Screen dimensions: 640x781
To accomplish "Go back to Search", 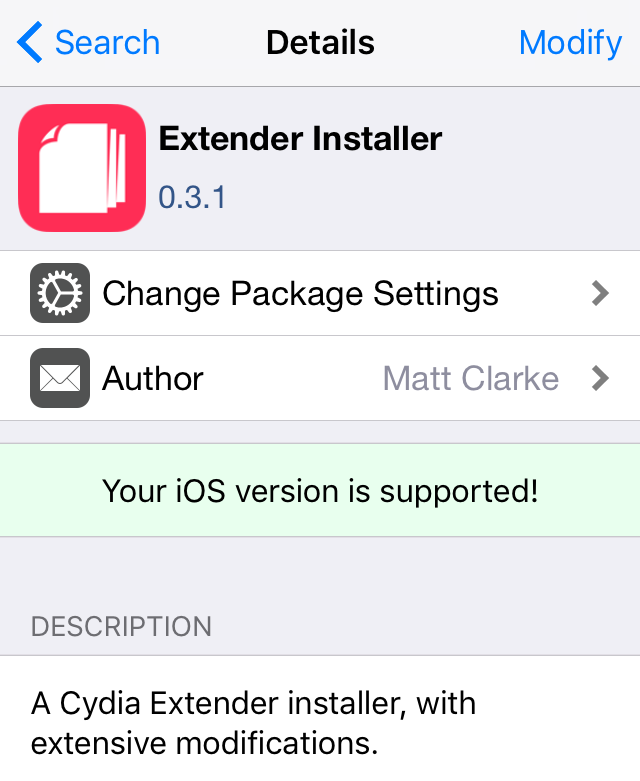I will point(89,43).
